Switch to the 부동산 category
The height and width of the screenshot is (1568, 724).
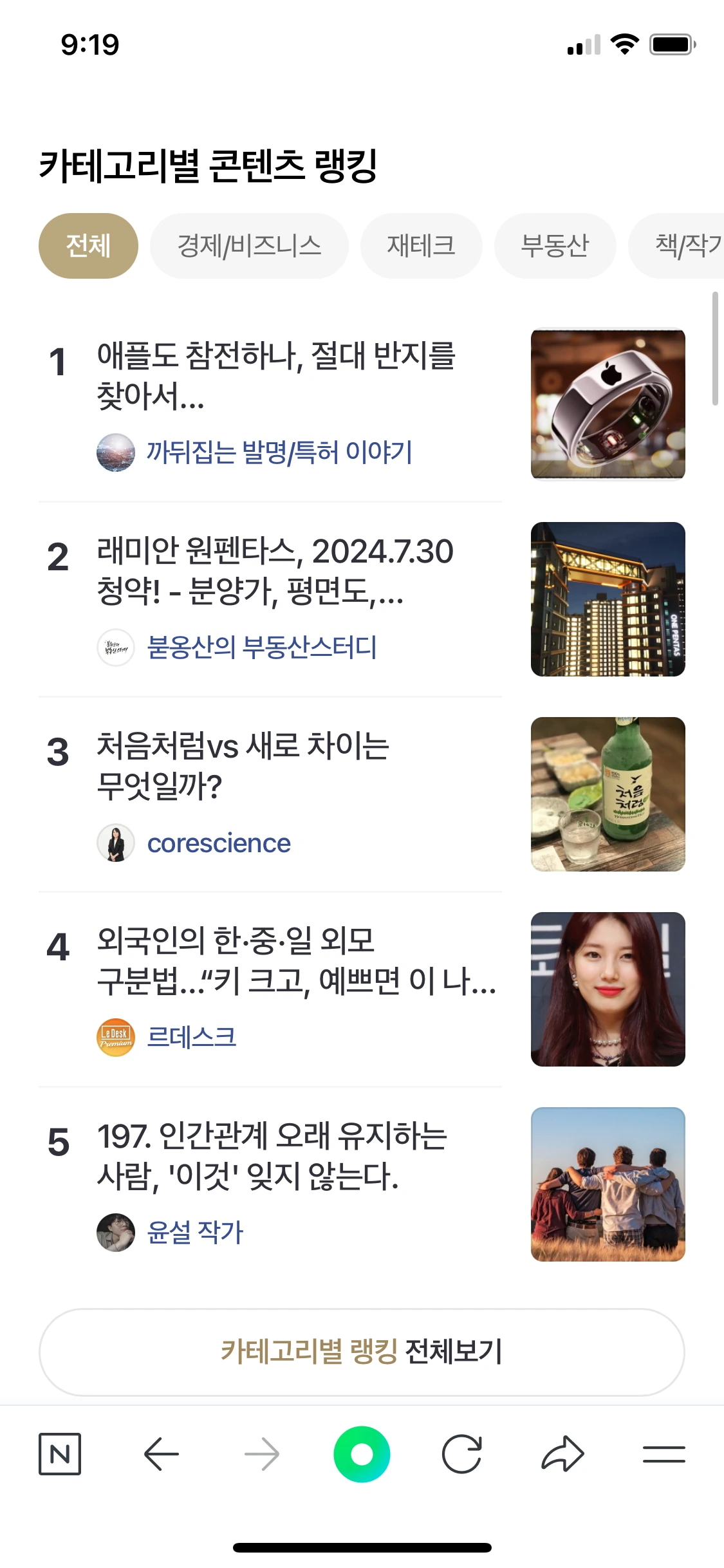pos(555,246)
